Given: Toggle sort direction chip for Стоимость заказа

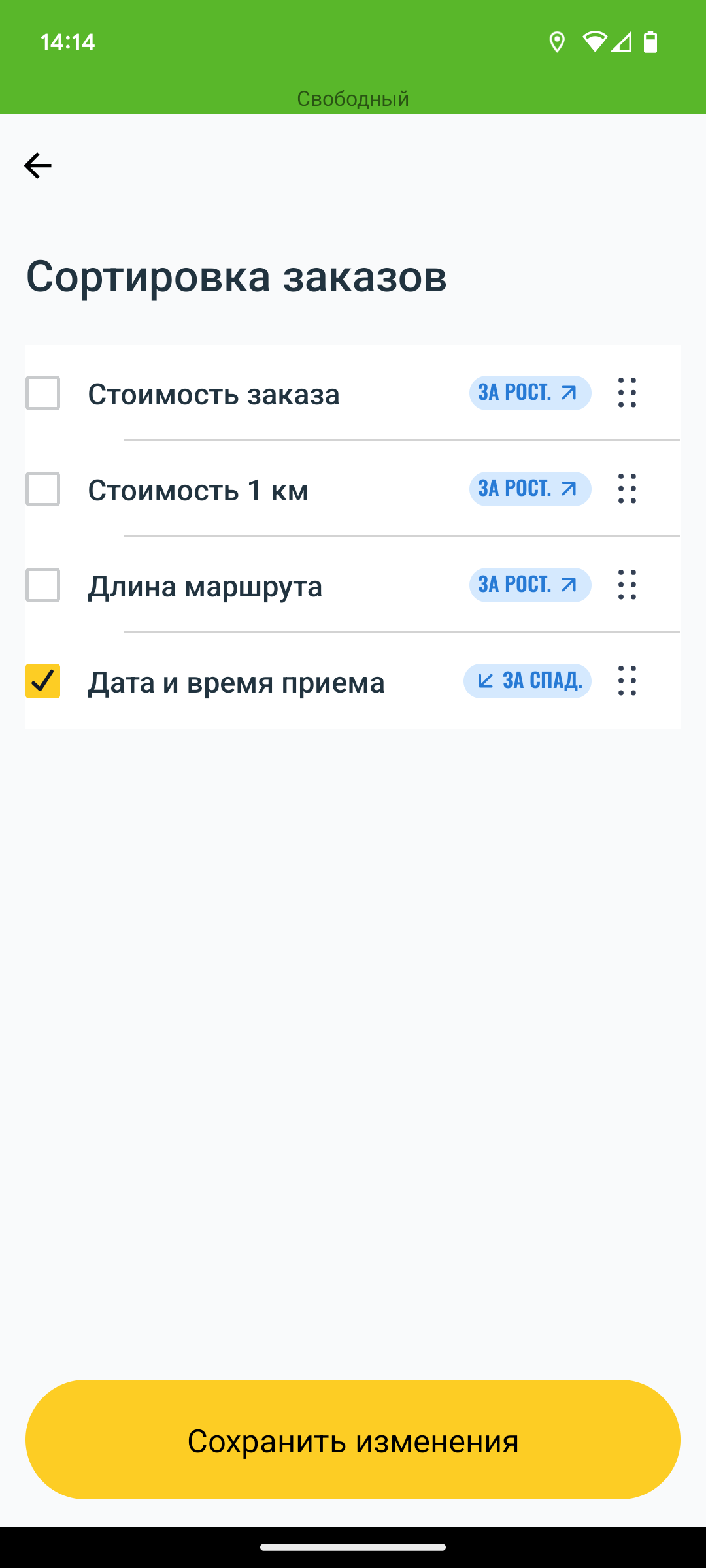Looking at the screenshot, I should tap(530, 393).
